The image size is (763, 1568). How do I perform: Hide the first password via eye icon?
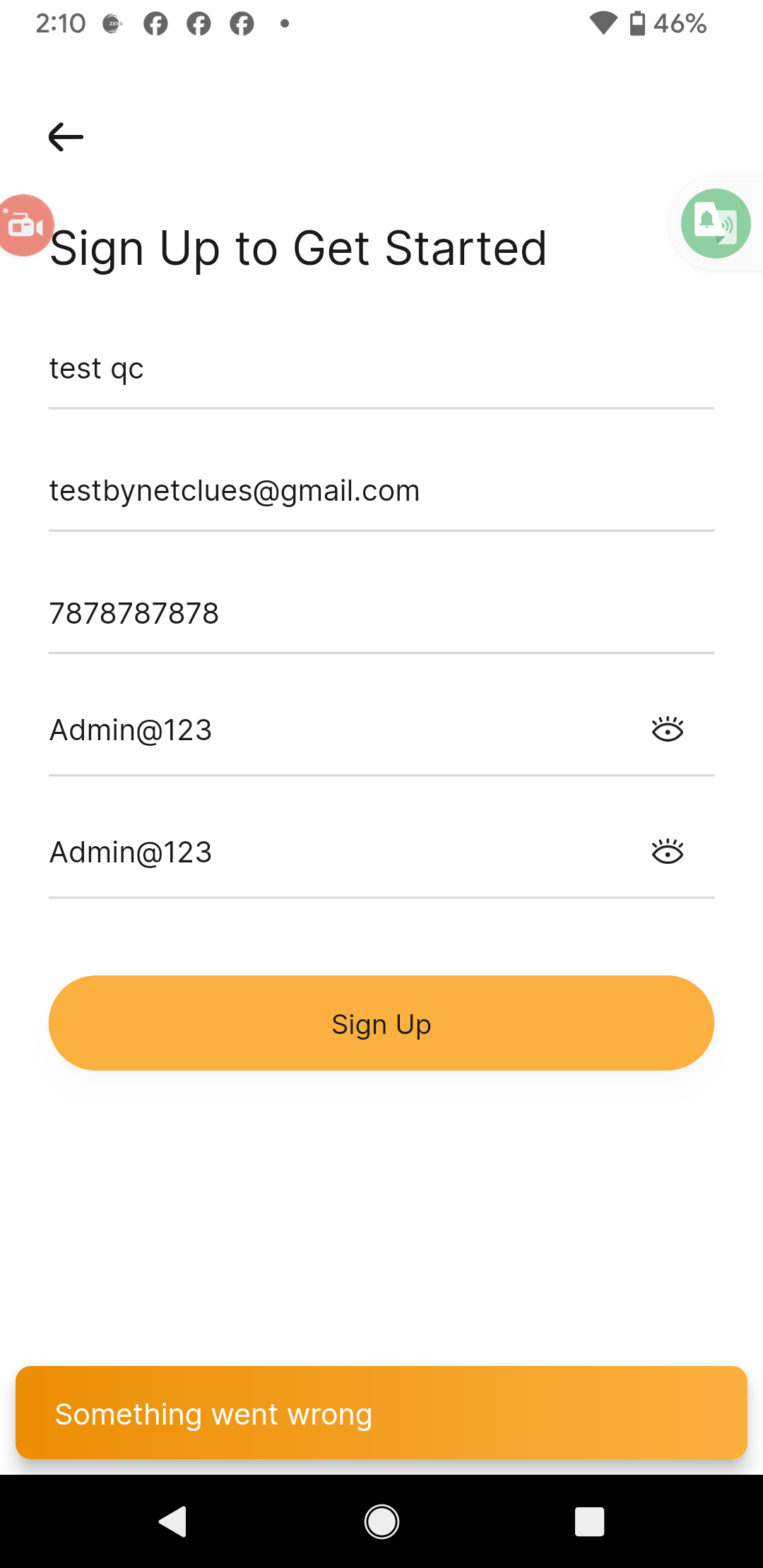click(x=668, y=730)
